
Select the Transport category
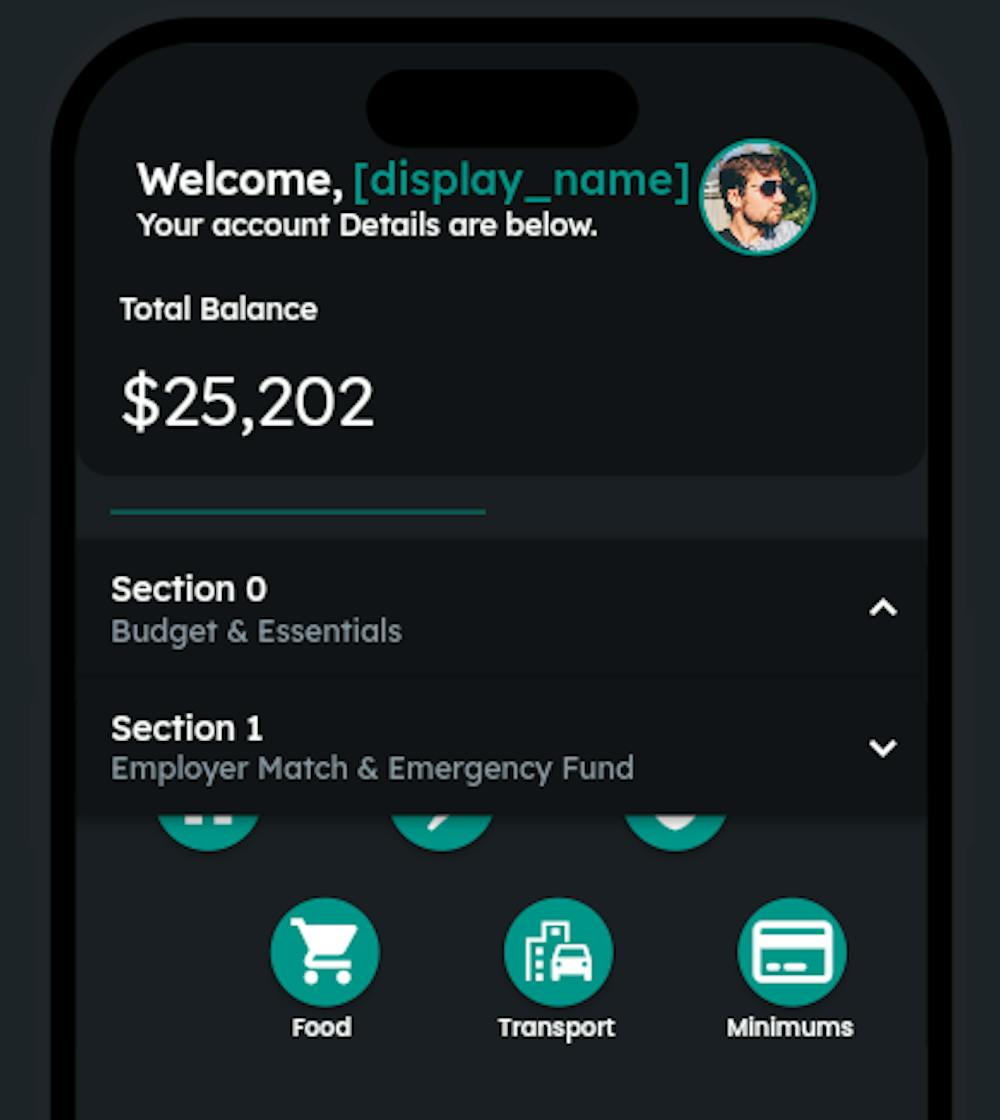[558, 952]
